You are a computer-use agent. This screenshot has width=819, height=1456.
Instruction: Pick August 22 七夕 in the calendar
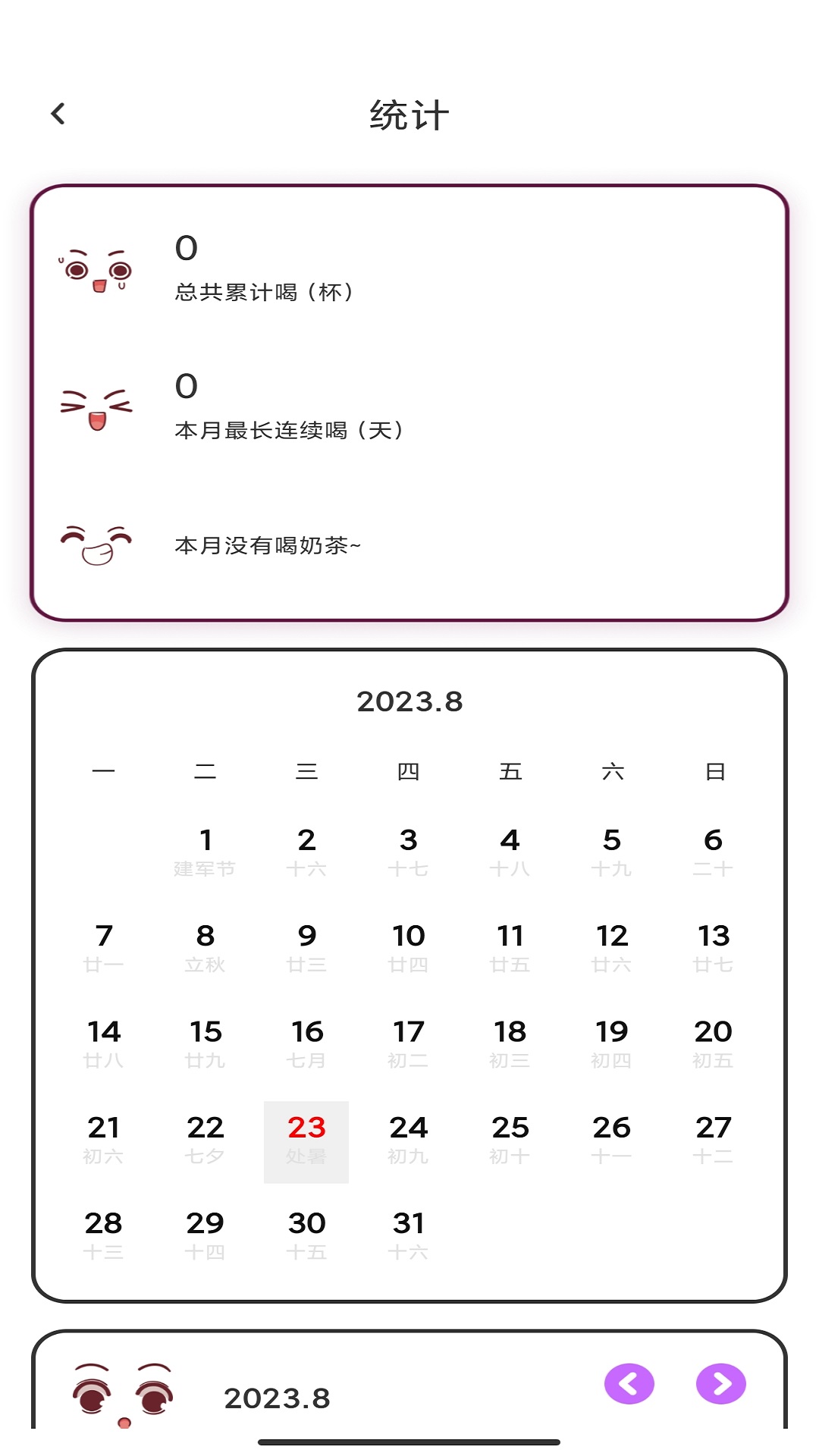[x=205, y=1141]
